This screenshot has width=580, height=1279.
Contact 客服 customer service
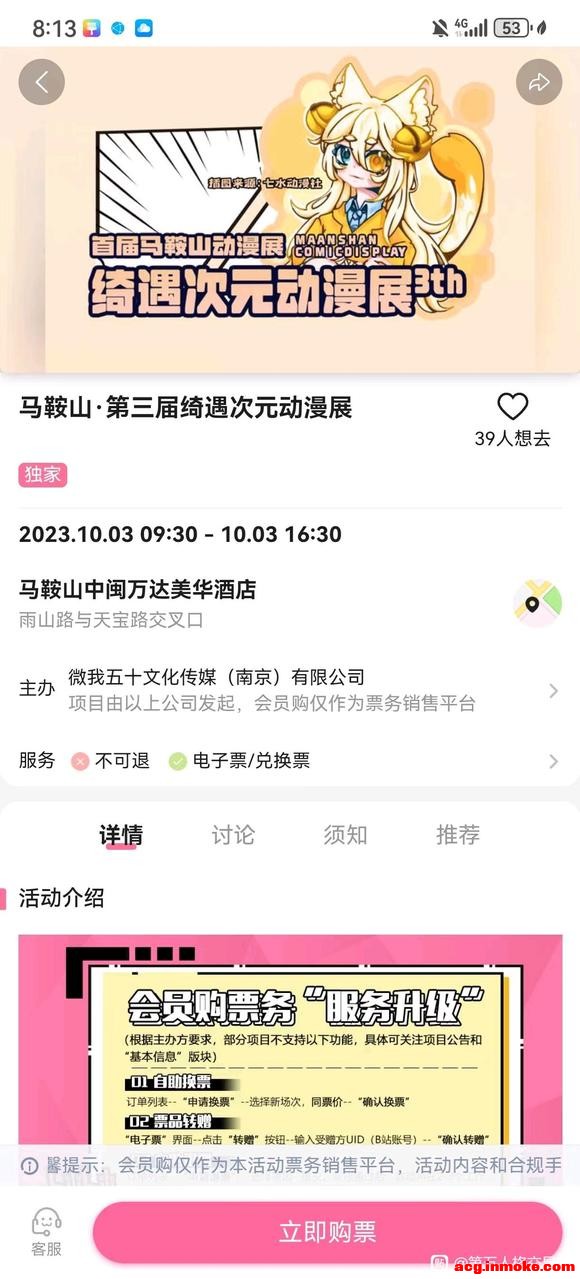point(46,1232)
